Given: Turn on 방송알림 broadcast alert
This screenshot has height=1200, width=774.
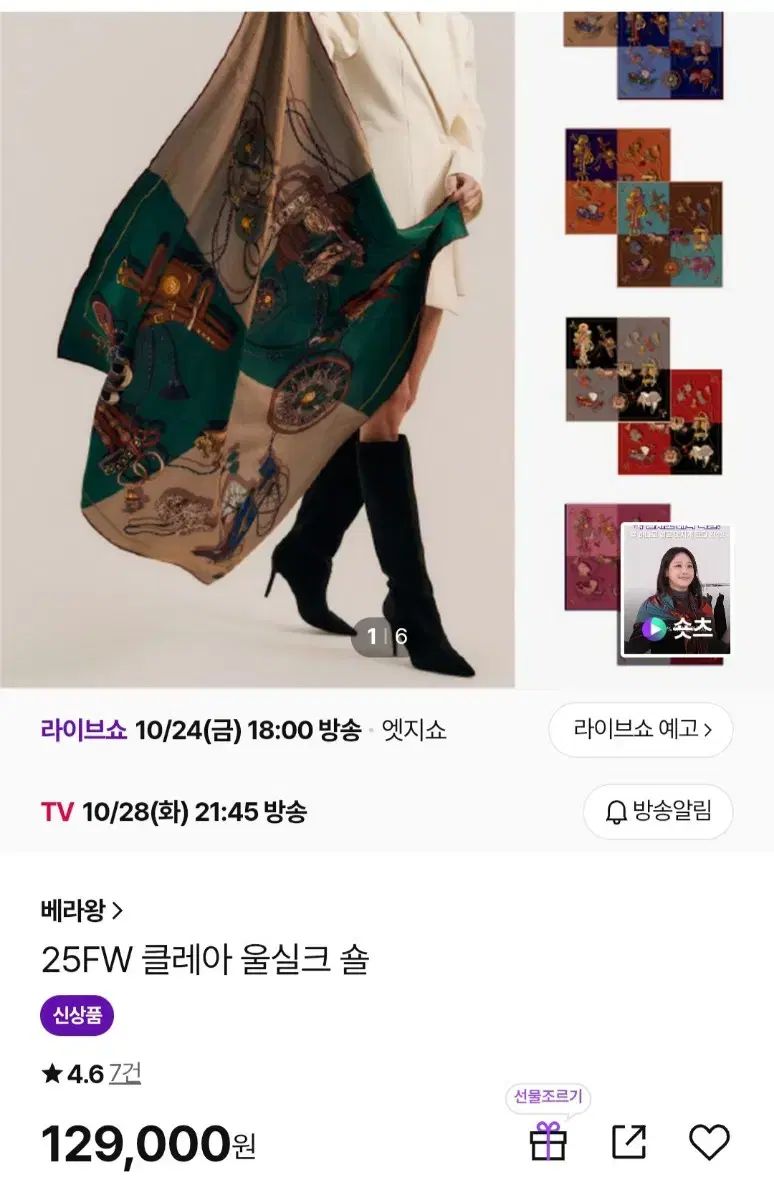Looking at the screenshot, I should (658, 811).
